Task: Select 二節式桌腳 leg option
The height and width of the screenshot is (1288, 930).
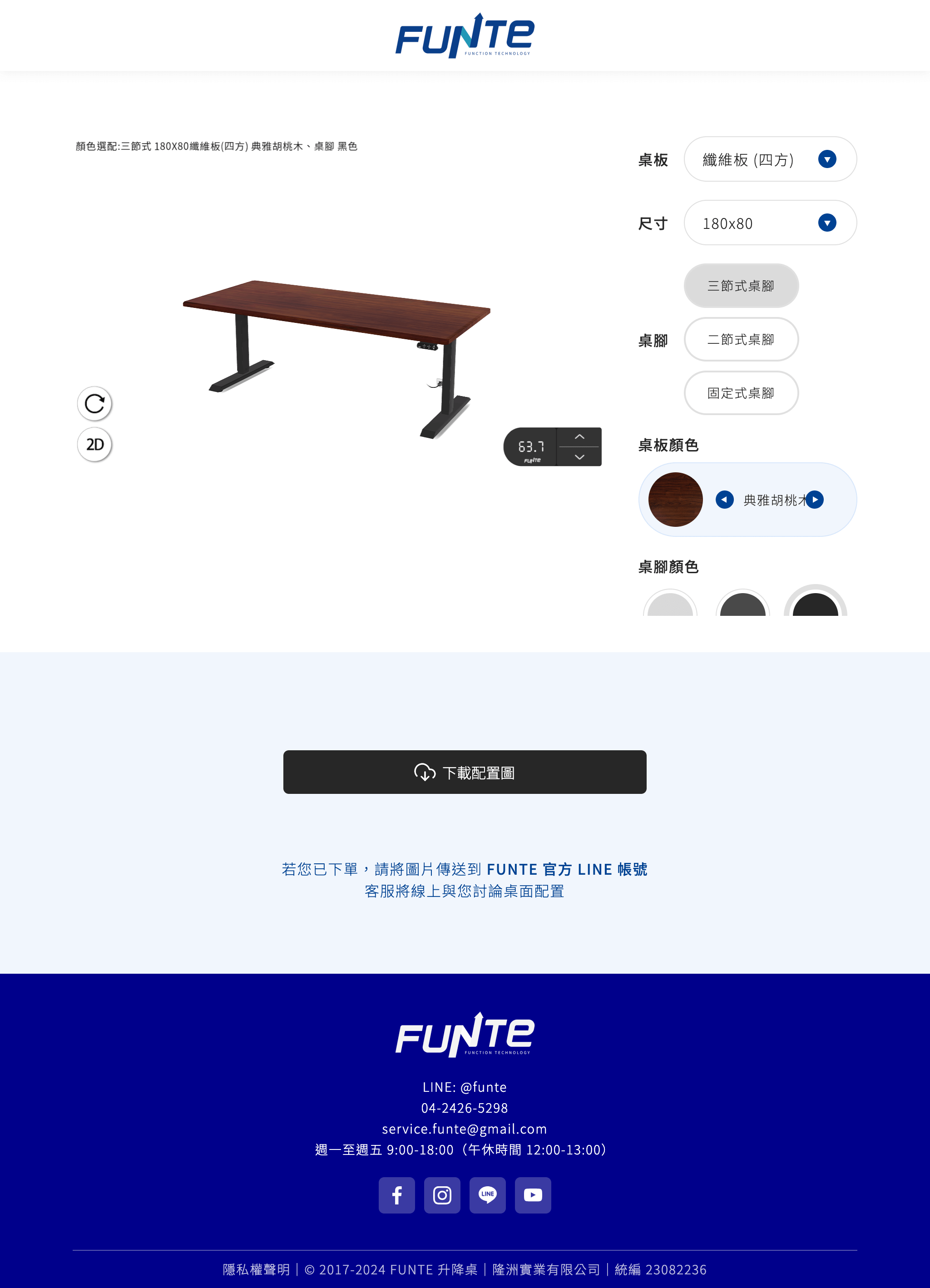Action: [740, 340]
